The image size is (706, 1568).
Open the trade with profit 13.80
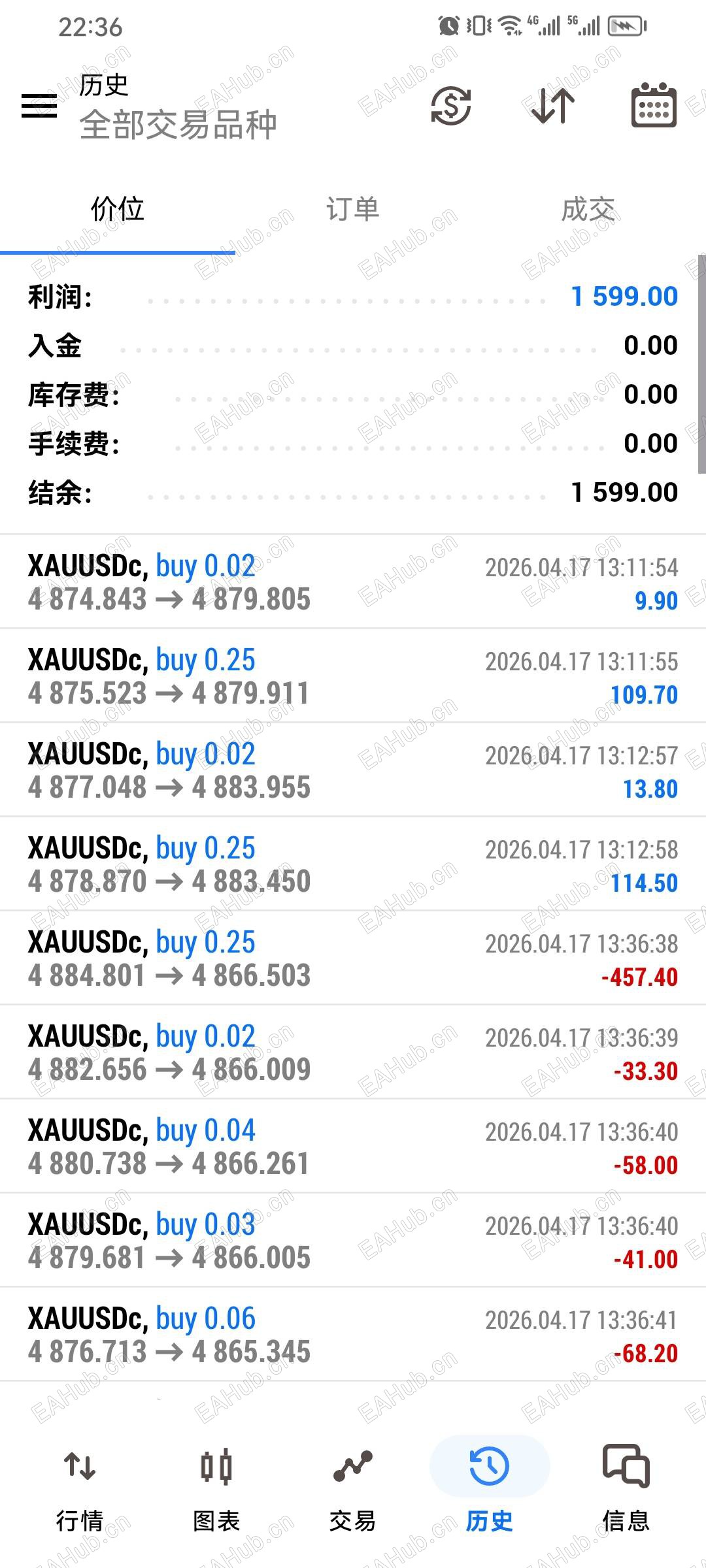point(352,770)
